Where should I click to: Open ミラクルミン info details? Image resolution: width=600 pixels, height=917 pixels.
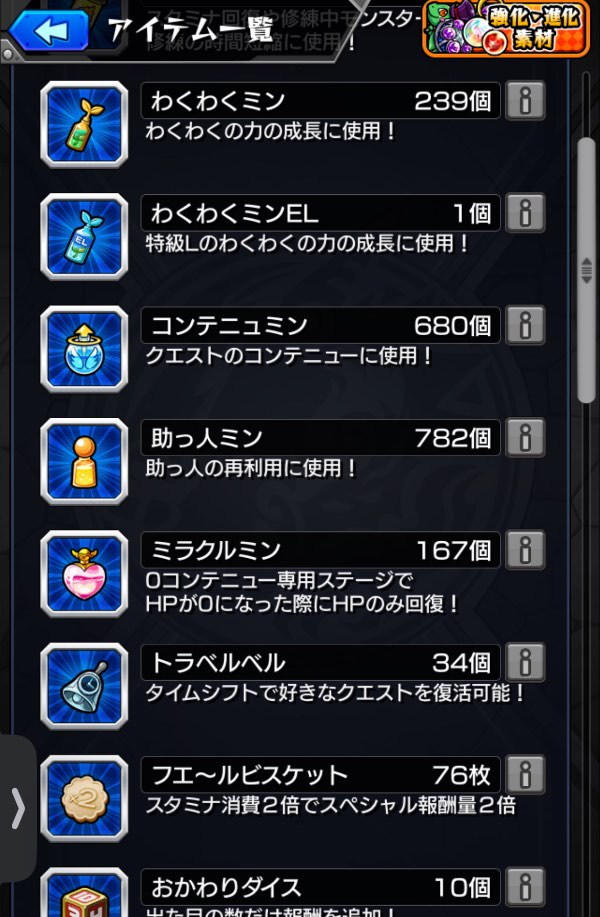point(525,549)
